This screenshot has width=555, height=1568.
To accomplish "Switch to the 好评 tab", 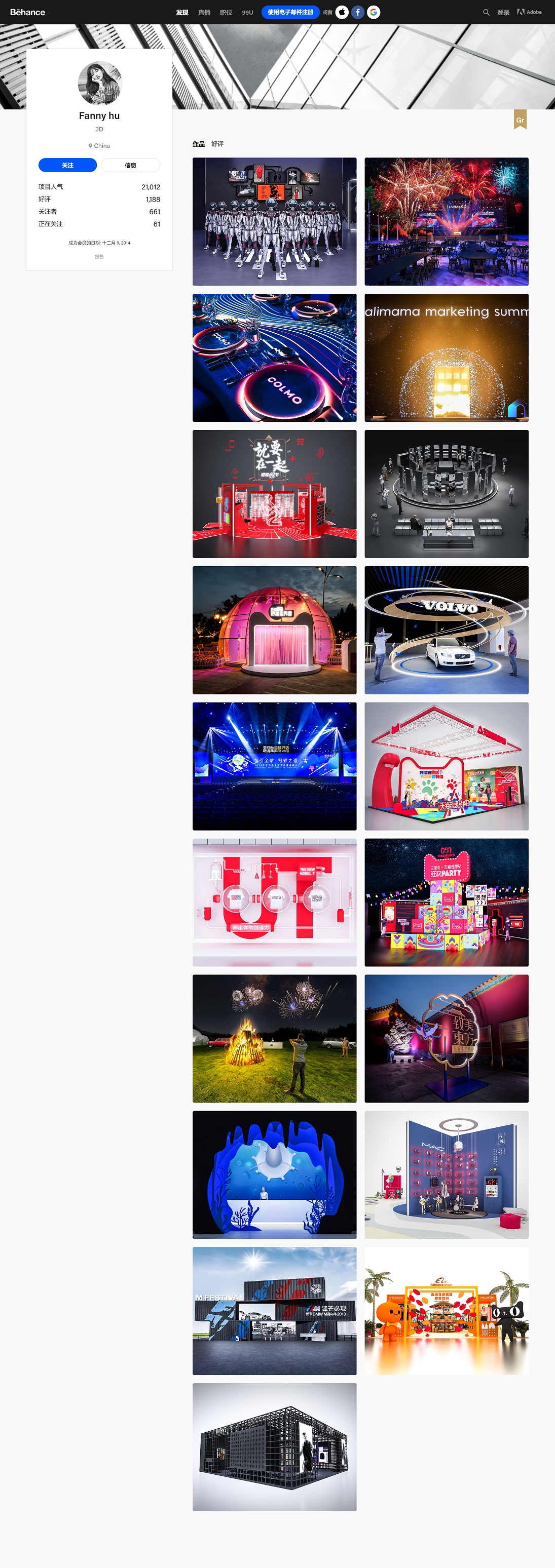I will click(217, 144).
